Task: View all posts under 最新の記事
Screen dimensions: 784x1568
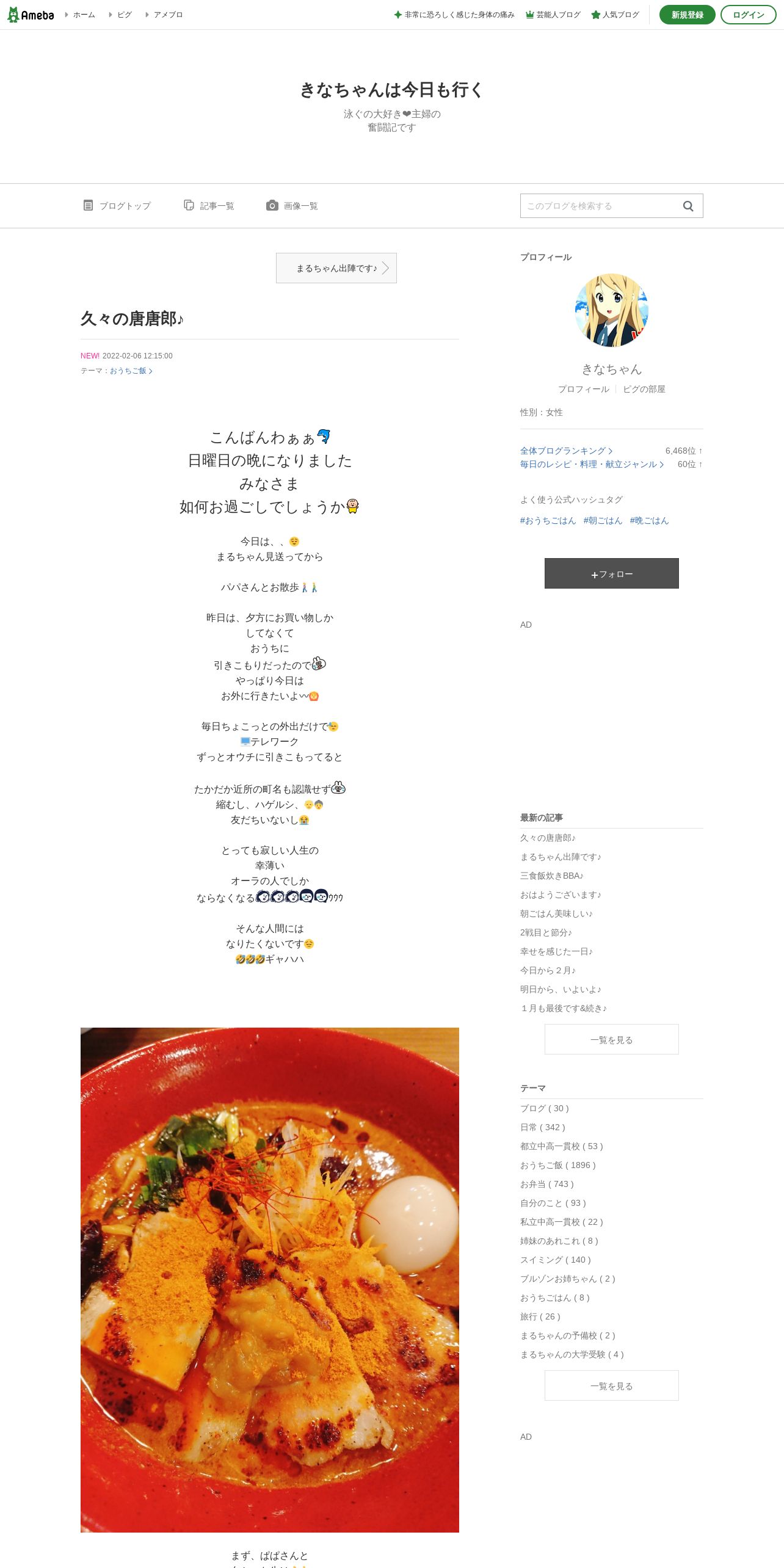Action: tap(611, 1039)
